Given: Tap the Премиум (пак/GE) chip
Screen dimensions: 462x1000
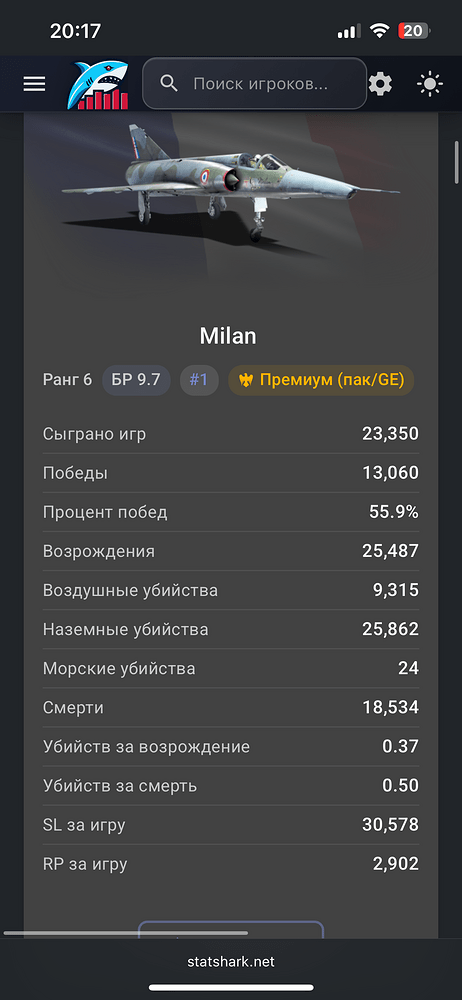Looking at the screenshot, I should point(321,380).
